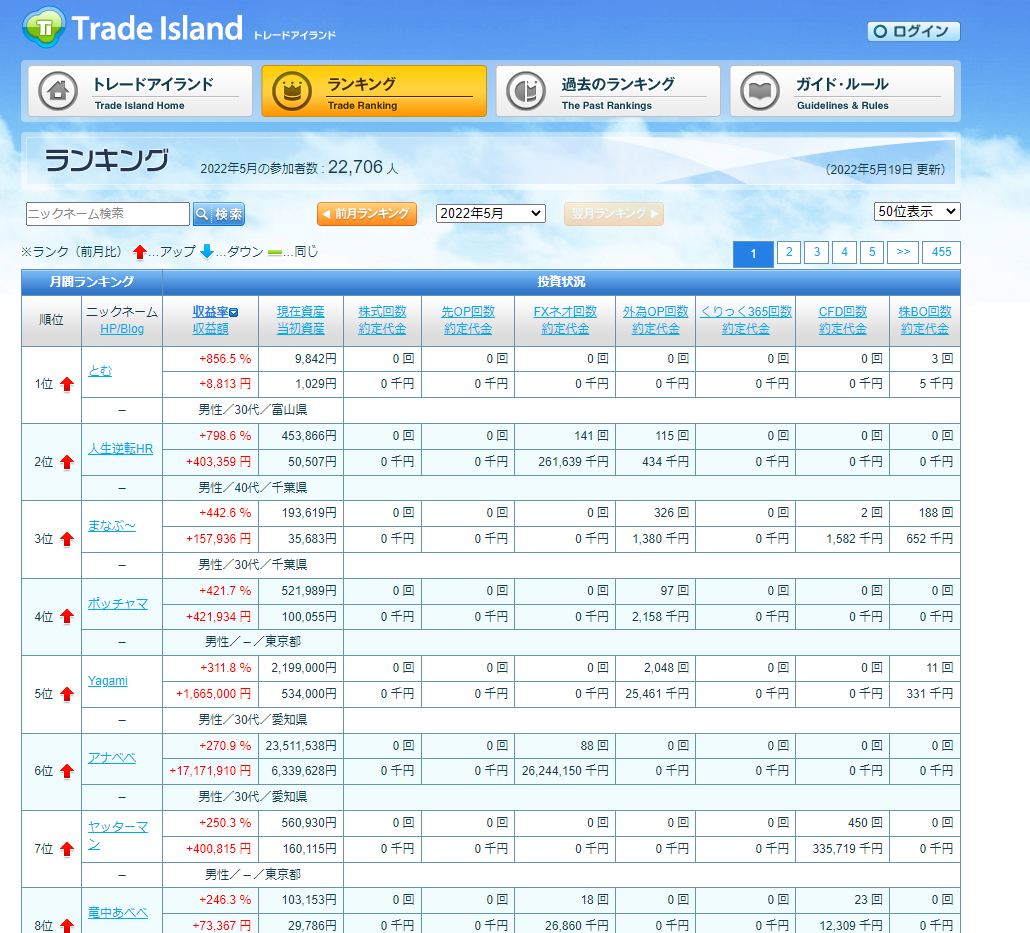Open the 2022年5月 month dropdown
Image resolution: width=1030 pixels, height=933 pixels.
490,214
